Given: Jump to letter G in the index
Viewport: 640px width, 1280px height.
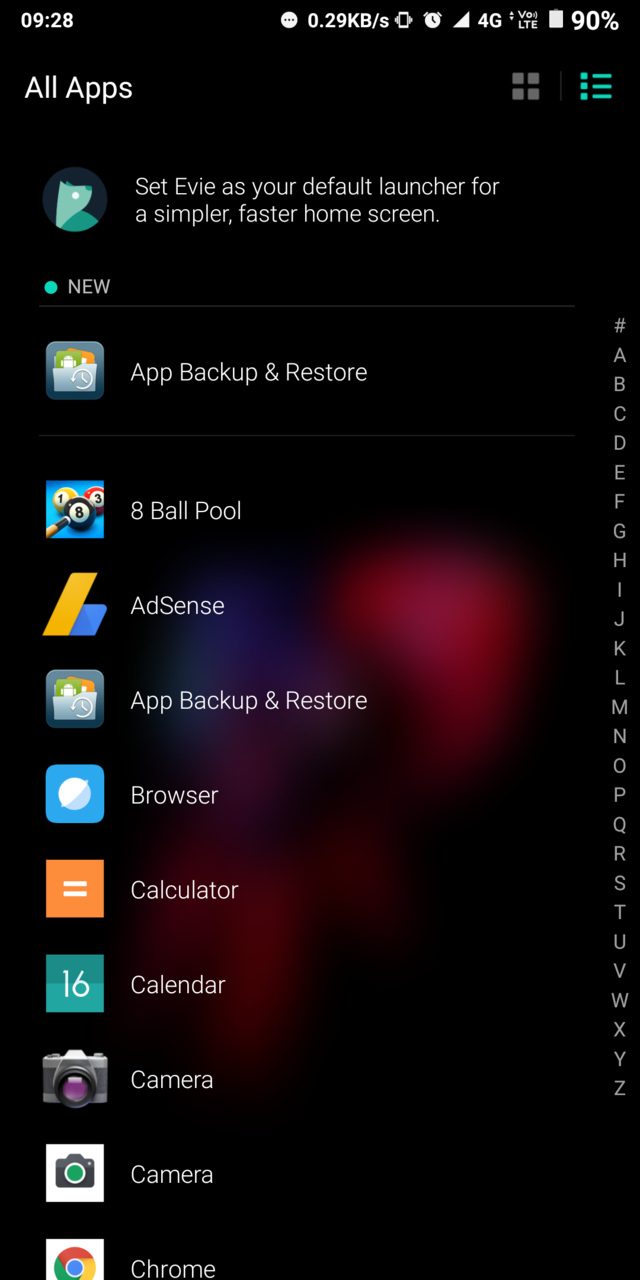Looking at the screenshot, I should click(x=620, y=531).
